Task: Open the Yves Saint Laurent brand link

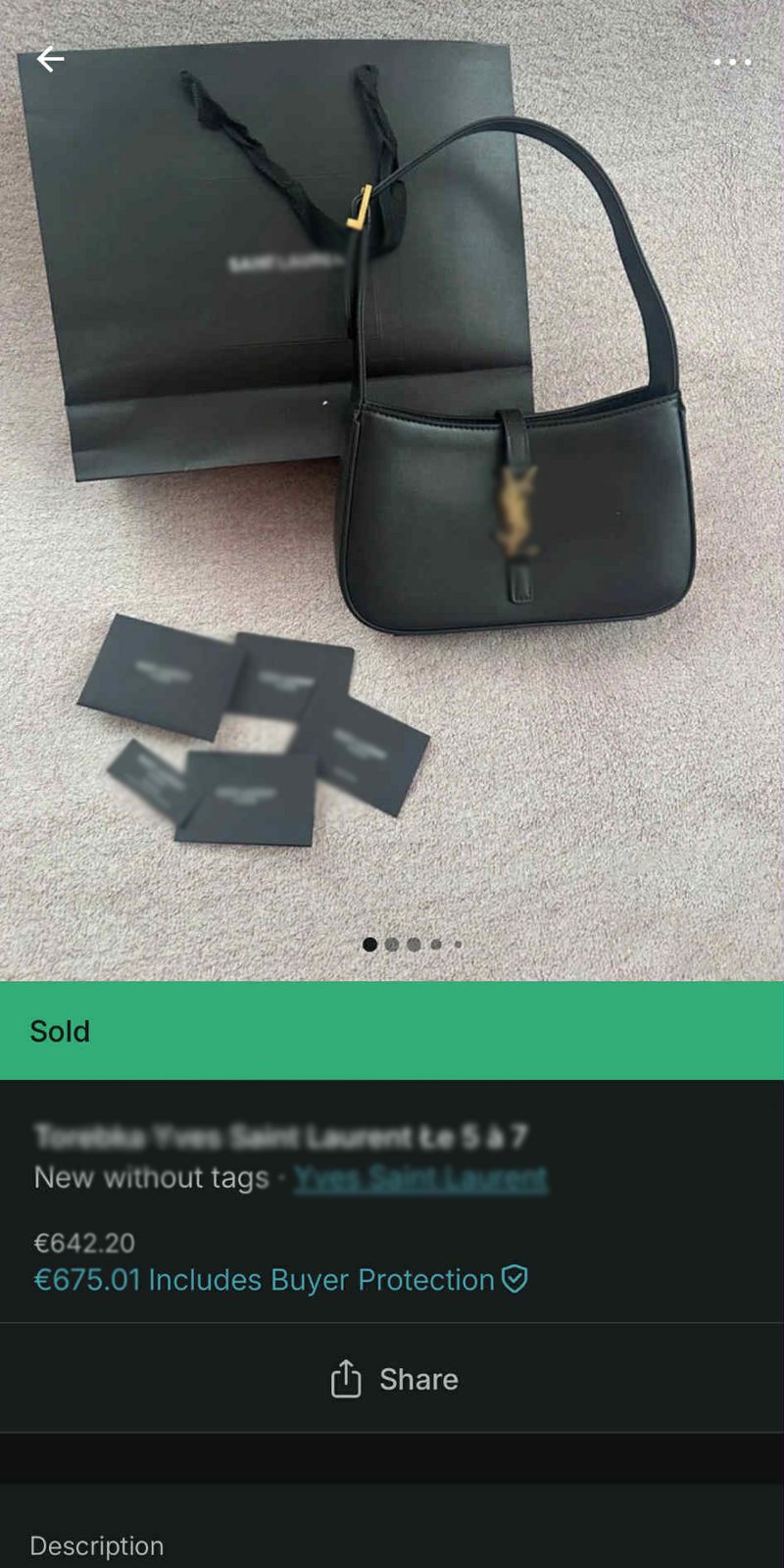Action: pos(420,1178)
